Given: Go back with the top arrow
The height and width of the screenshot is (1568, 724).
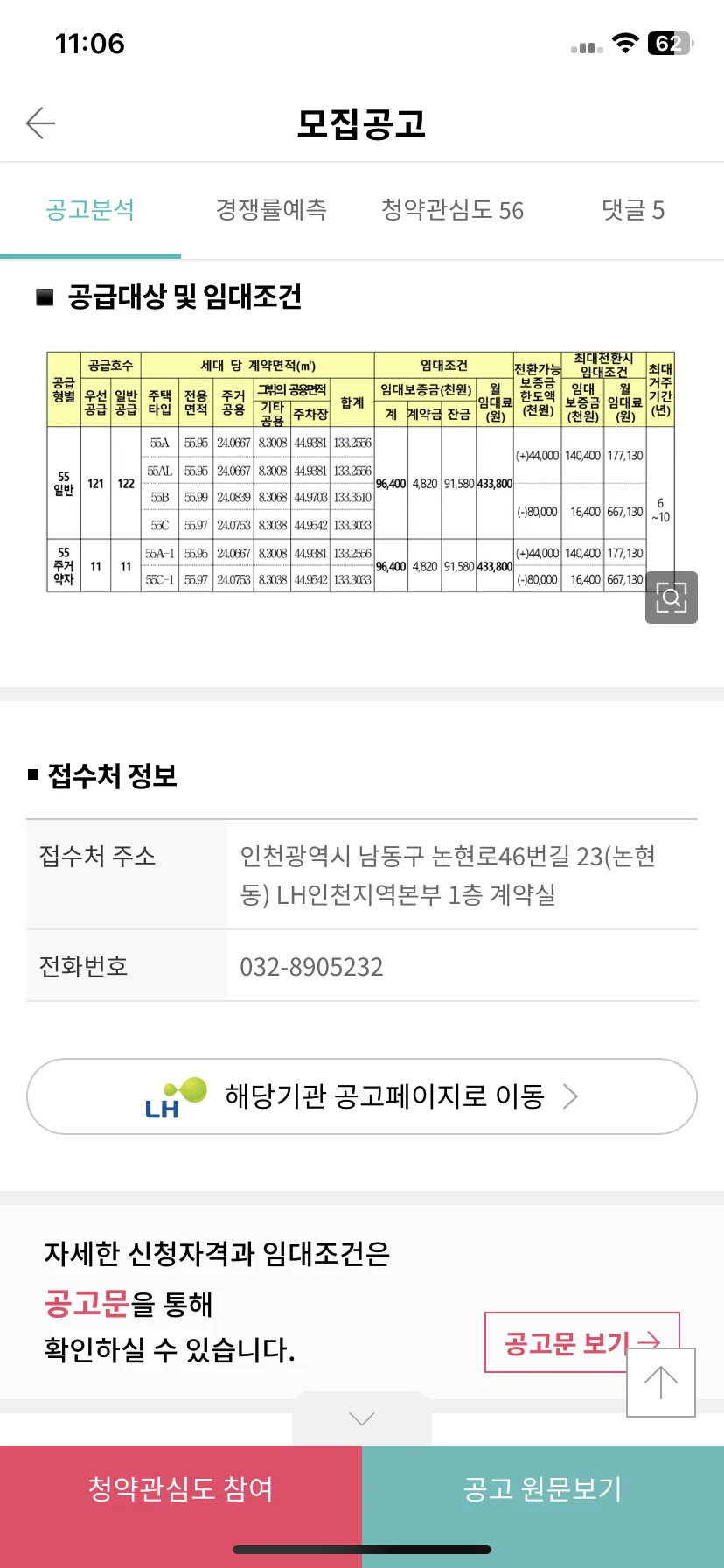Looking at the screenshot, I should (40, 123).
